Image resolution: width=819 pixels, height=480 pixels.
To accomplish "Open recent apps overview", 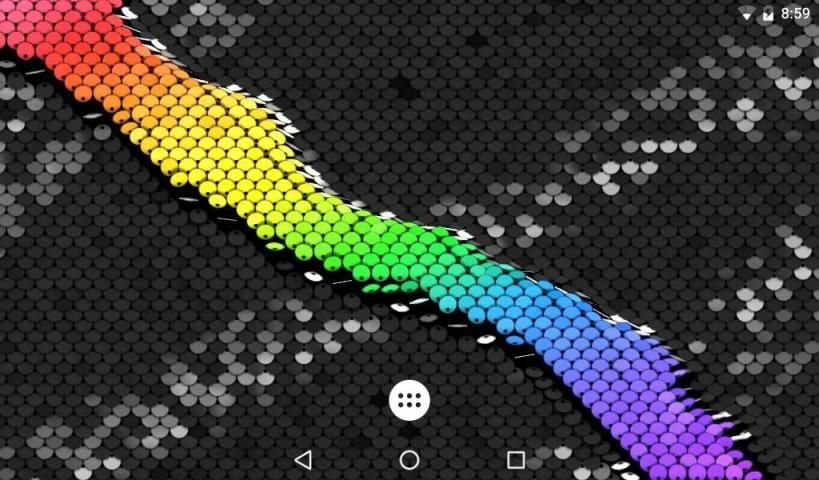I will coord(516,460).
